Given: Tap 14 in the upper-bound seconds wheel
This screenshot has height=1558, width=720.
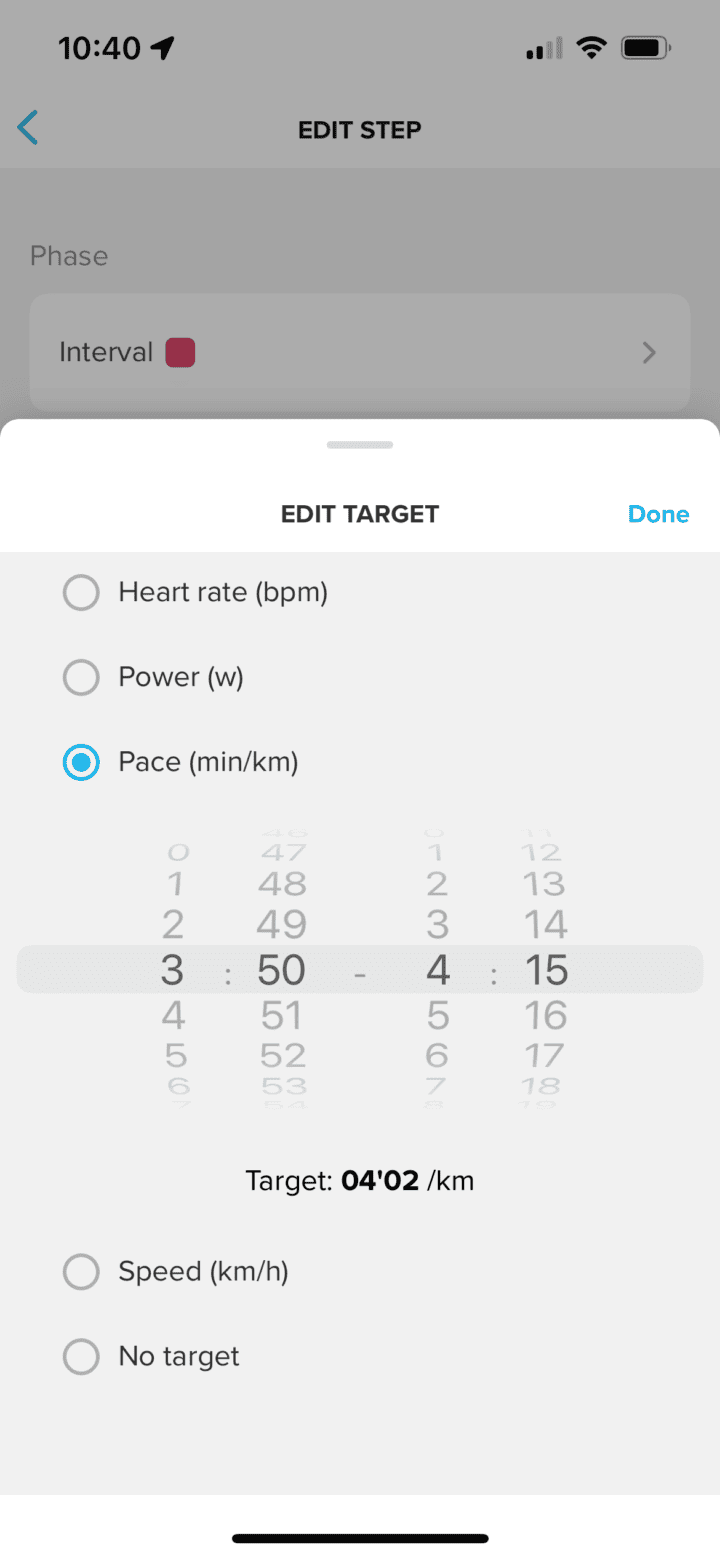Looking at the screenshot, I should coord(545,924).
